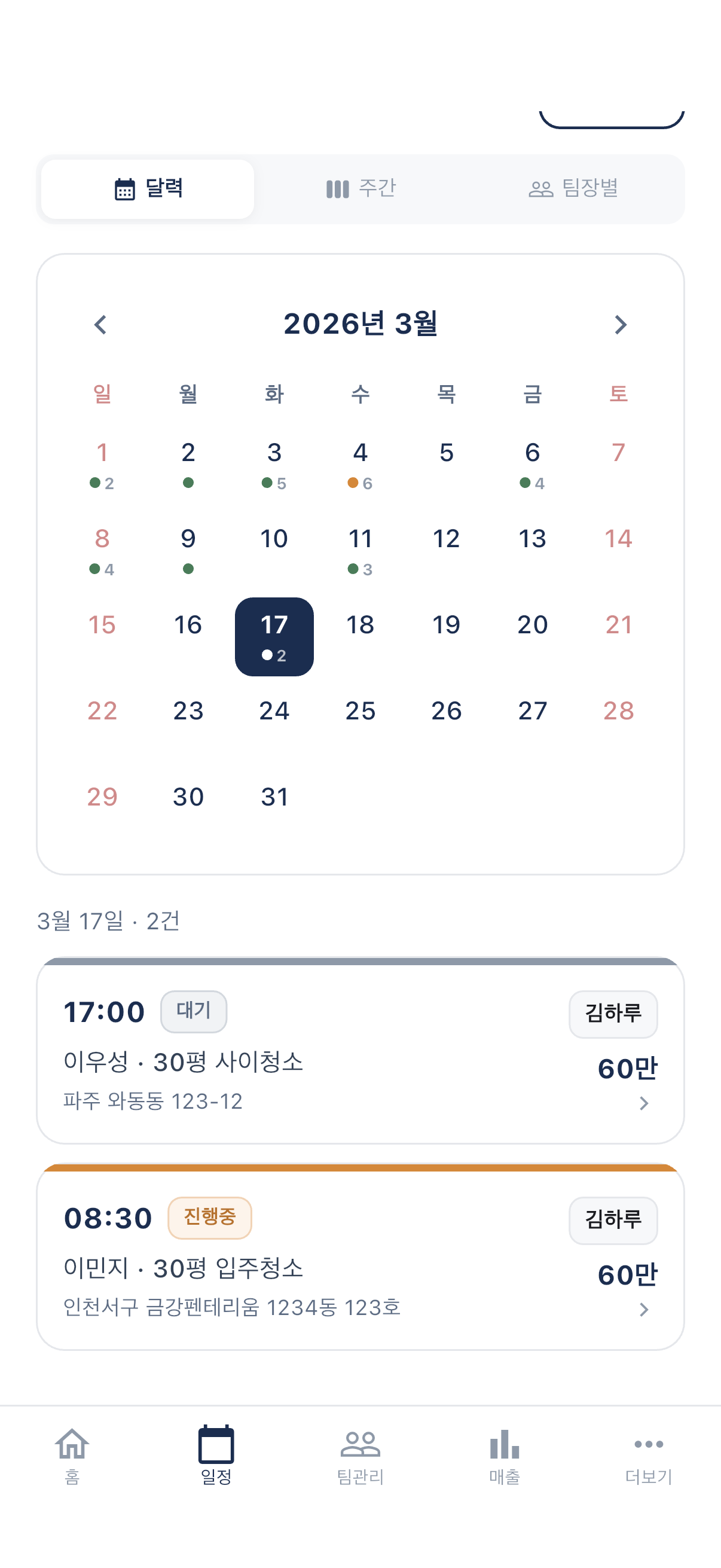Go to previous month with left chevron

[100, 326]
